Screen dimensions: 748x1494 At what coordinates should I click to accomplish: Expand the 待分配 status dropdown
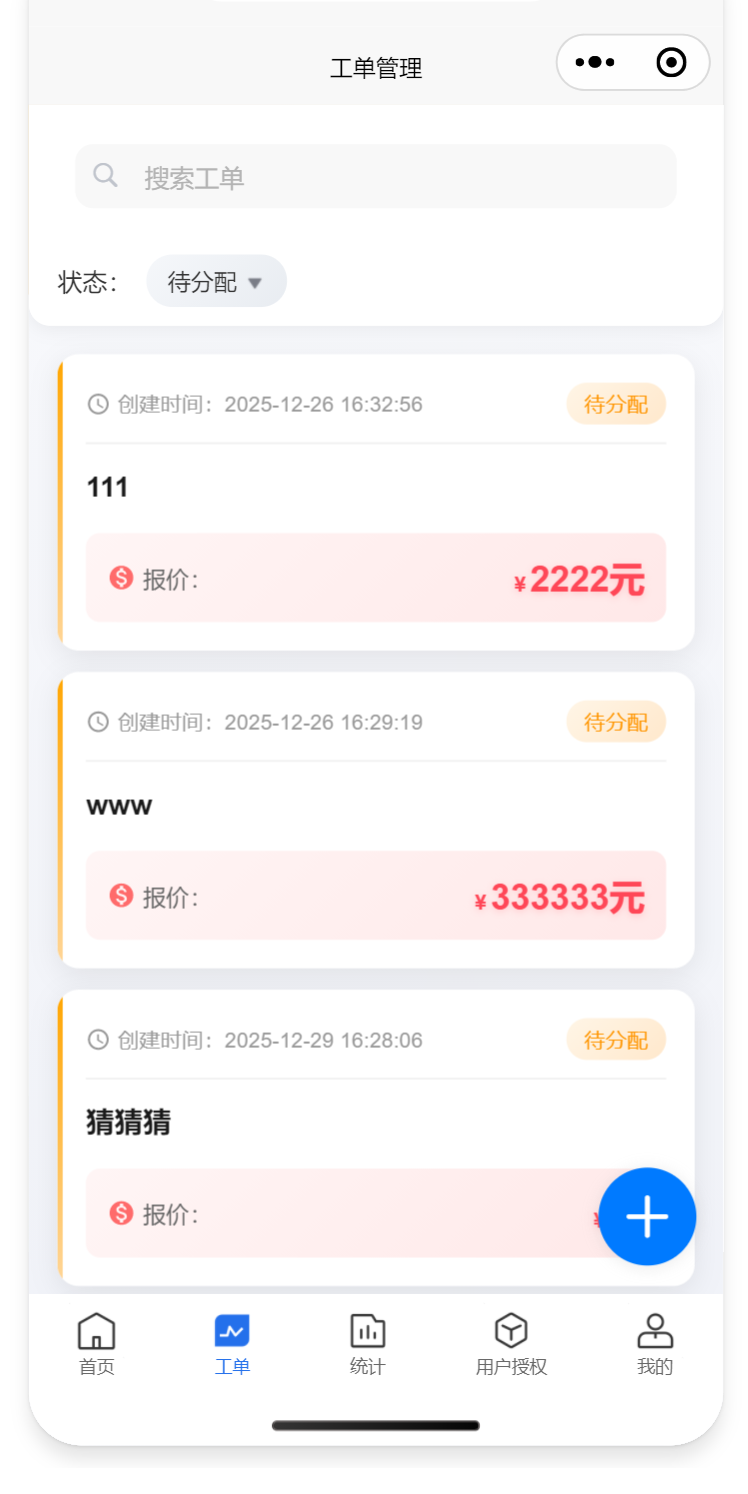(216, 282)
